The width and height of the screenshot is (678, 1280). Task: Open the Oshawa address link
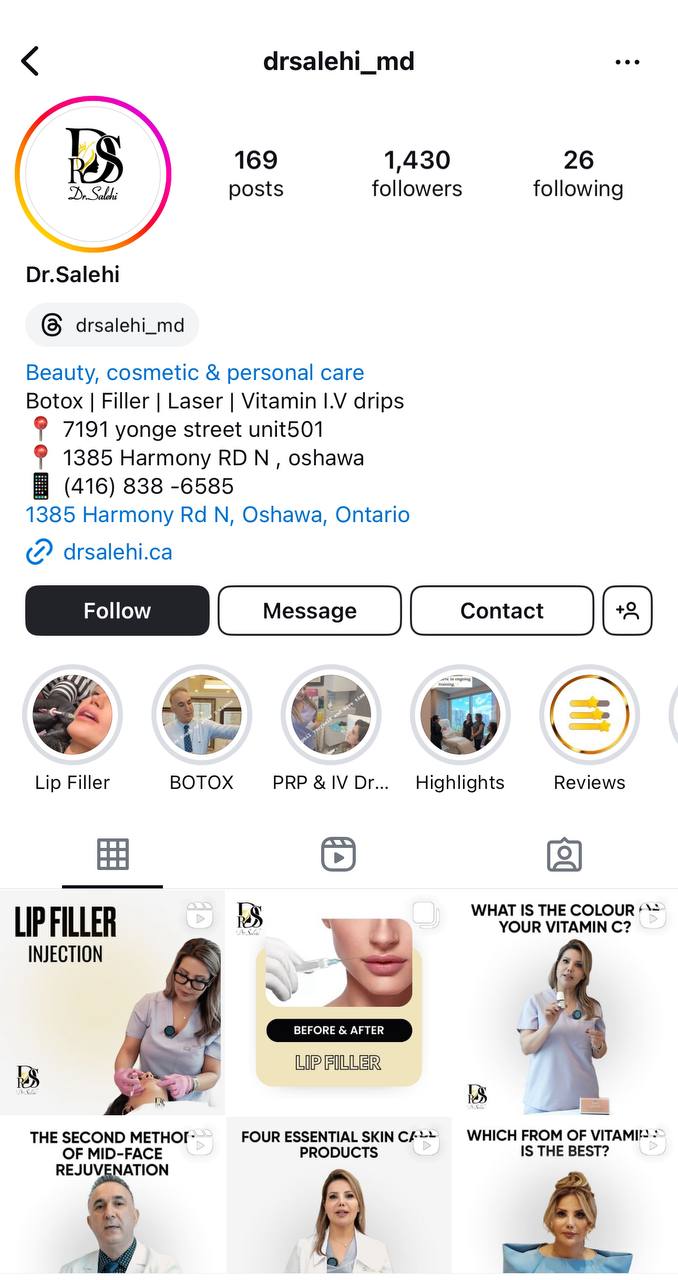click(x=217, y=515)
